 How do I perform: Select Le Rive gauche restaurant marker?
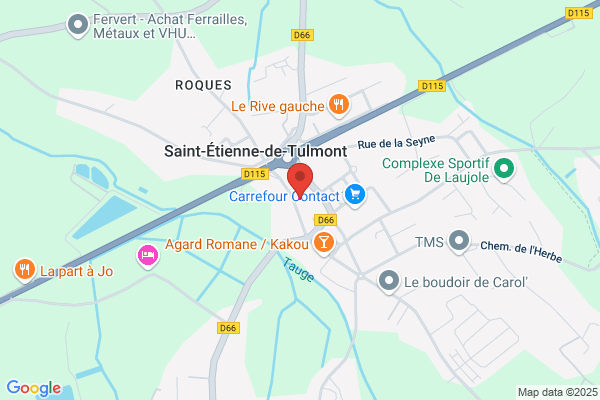pos(339,105)
